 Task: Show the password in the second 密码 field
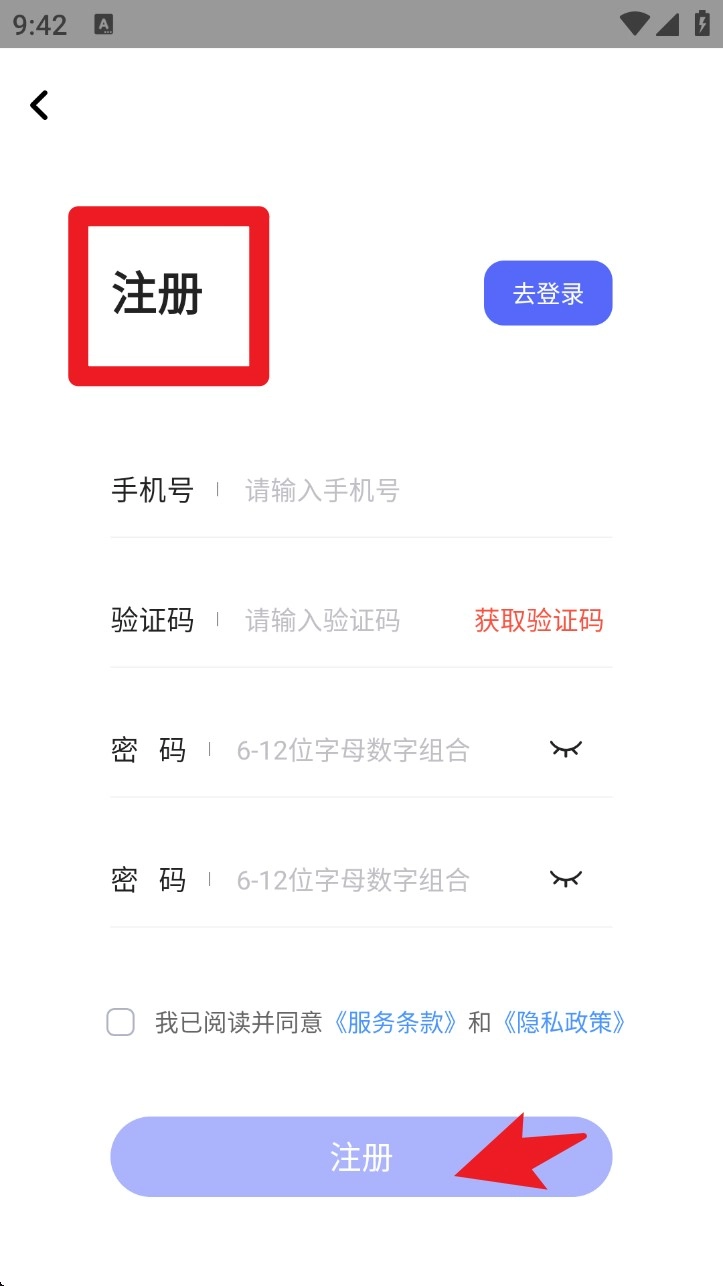click(x=565, y=878)
